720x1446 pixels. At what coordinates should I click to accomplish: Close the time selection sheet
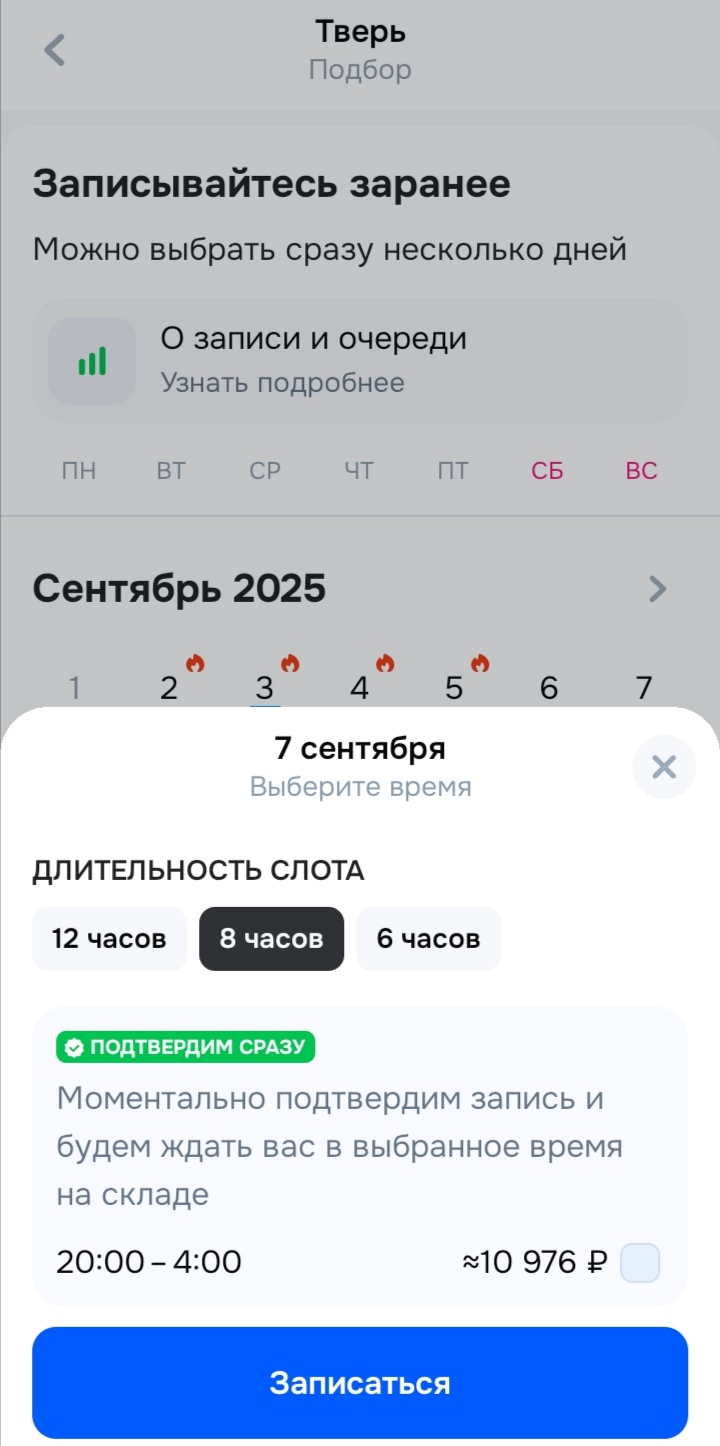pos(664,767)
